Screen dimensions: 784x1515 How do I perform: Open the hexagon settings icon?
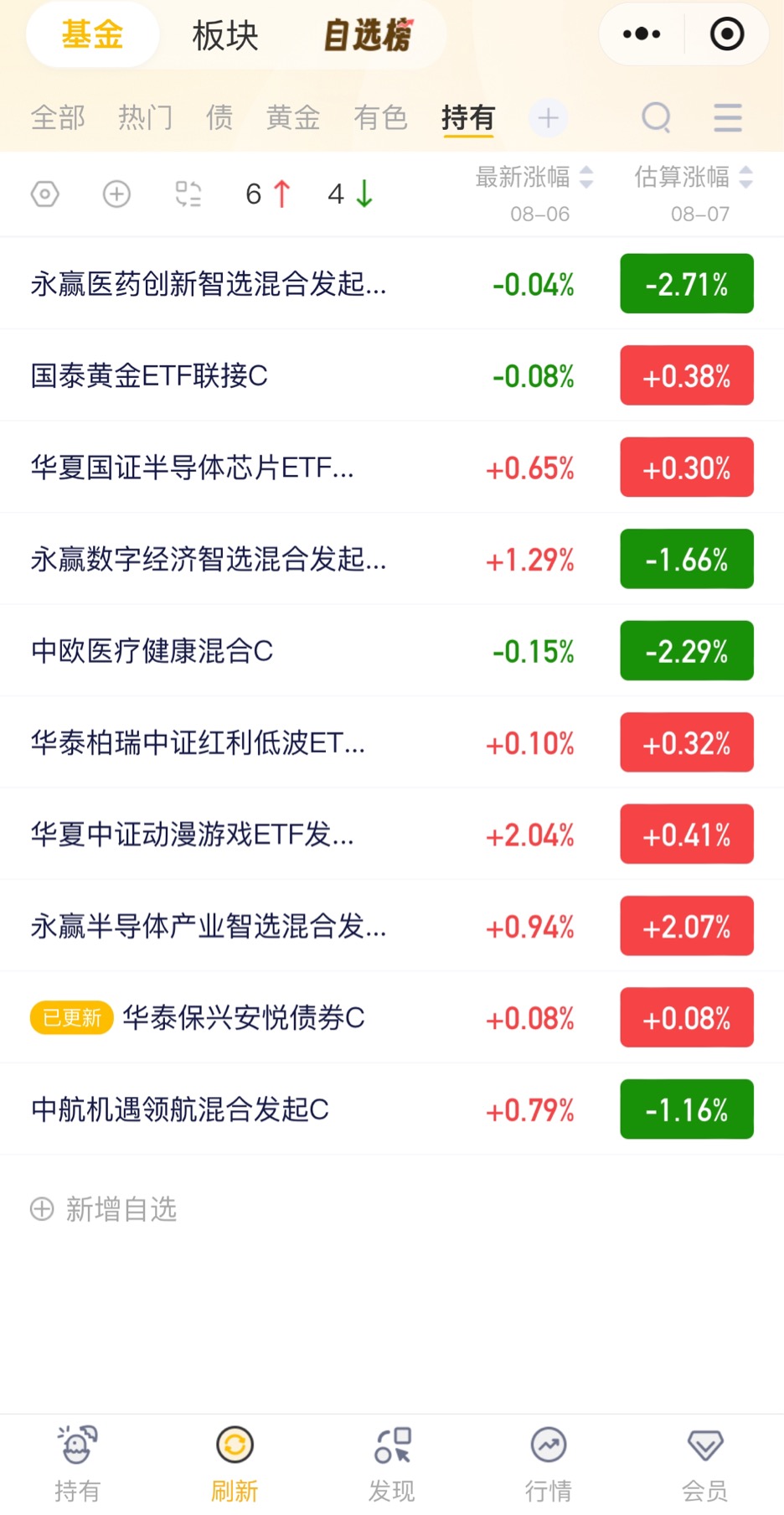pyautogui.click(x=44, y=194)
